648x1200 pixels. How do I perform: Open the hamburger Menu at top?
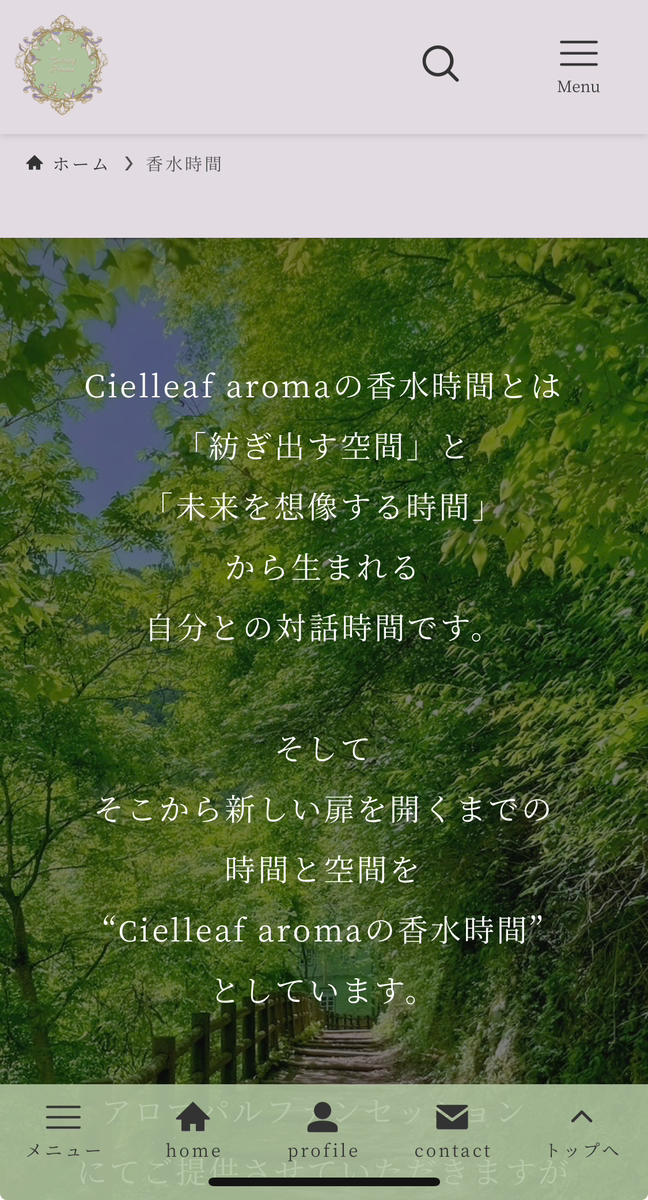point(578,66)
